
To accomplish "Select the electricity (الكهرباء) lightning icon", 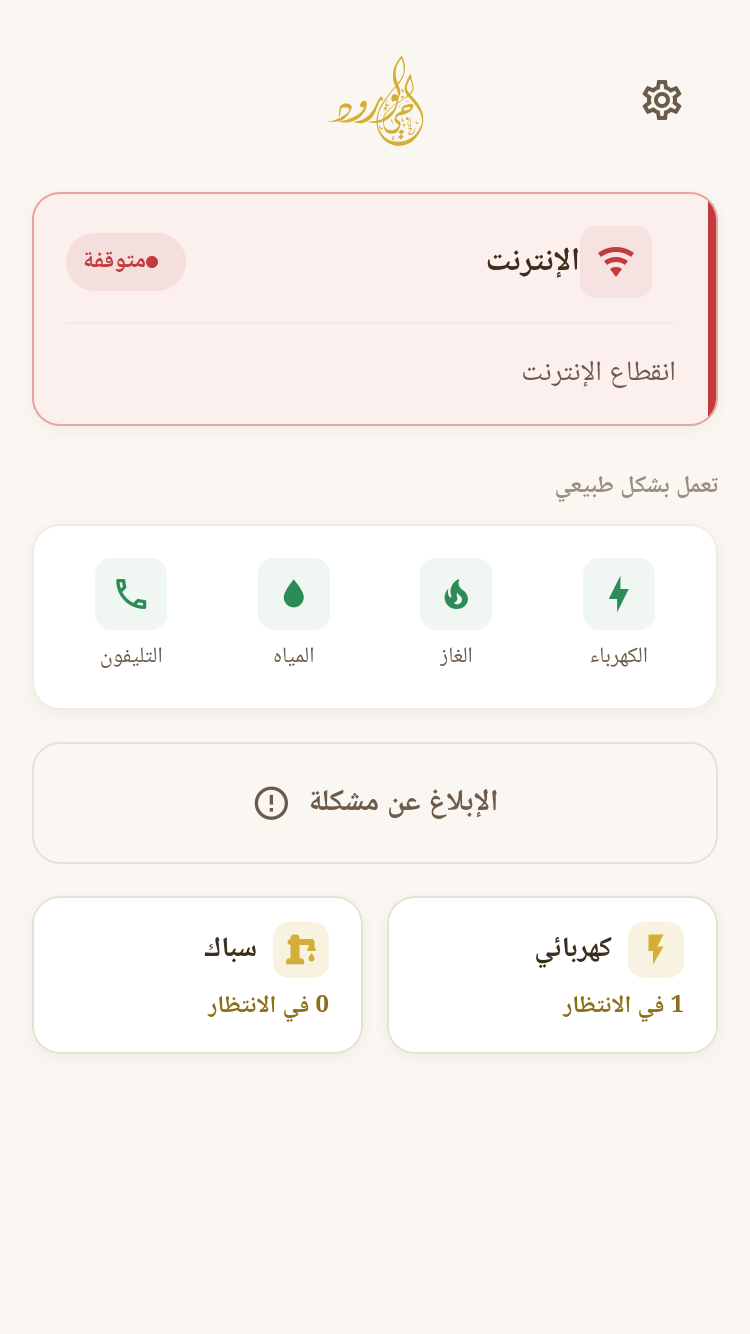I will [618, 593].
